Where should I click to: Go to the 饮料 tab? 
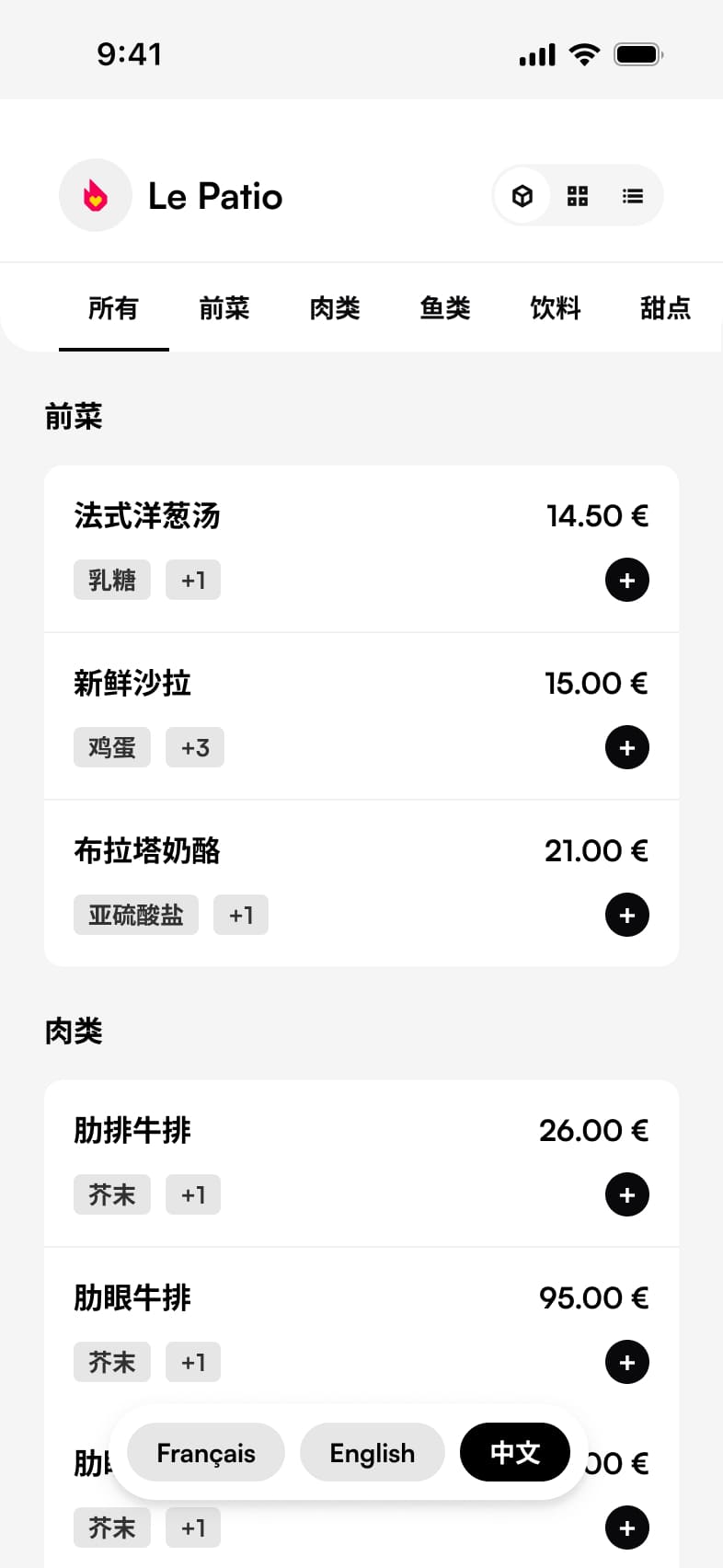[x=556, y=308]
